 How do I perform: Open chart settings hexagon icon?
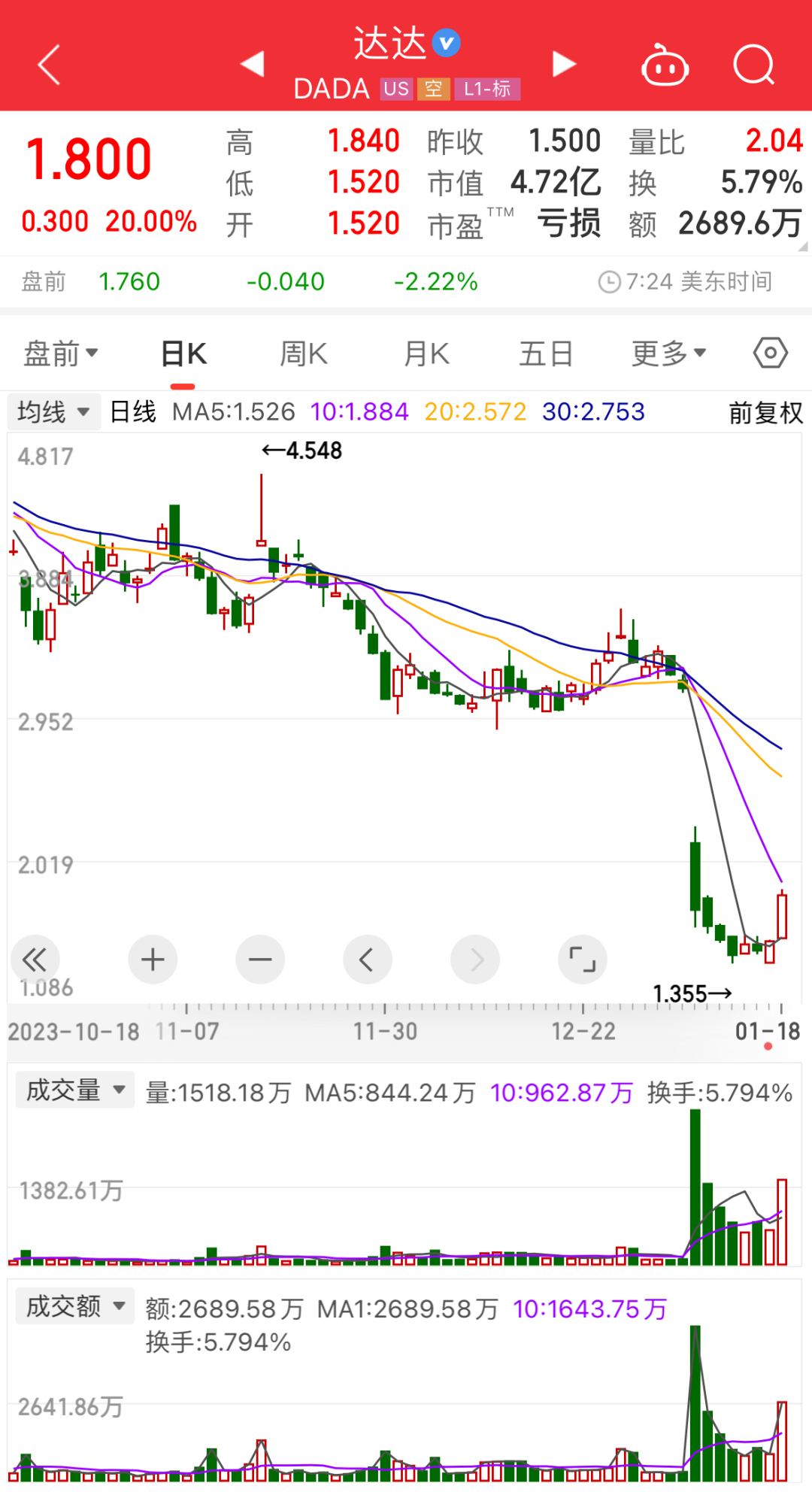coord(770,353)
